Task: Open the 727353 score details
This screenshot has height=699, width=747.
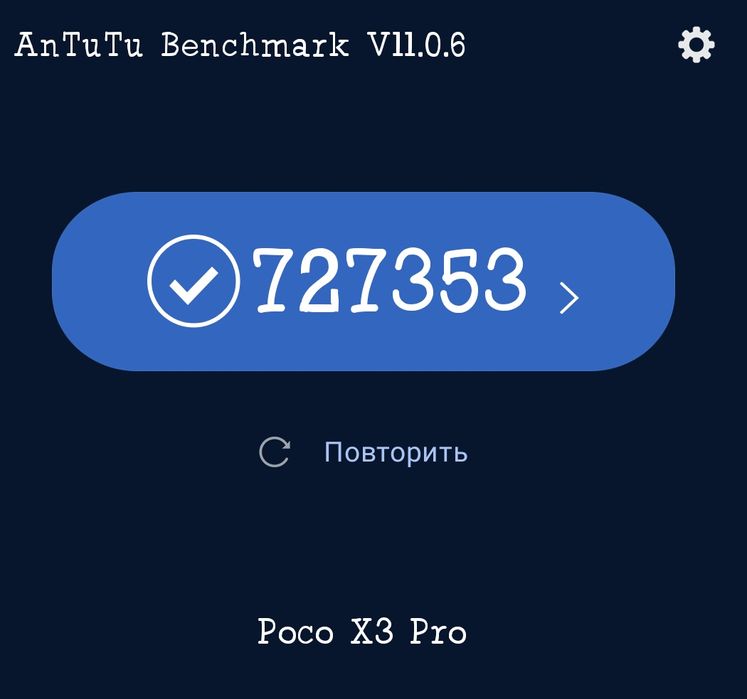Action: (364, 282)
